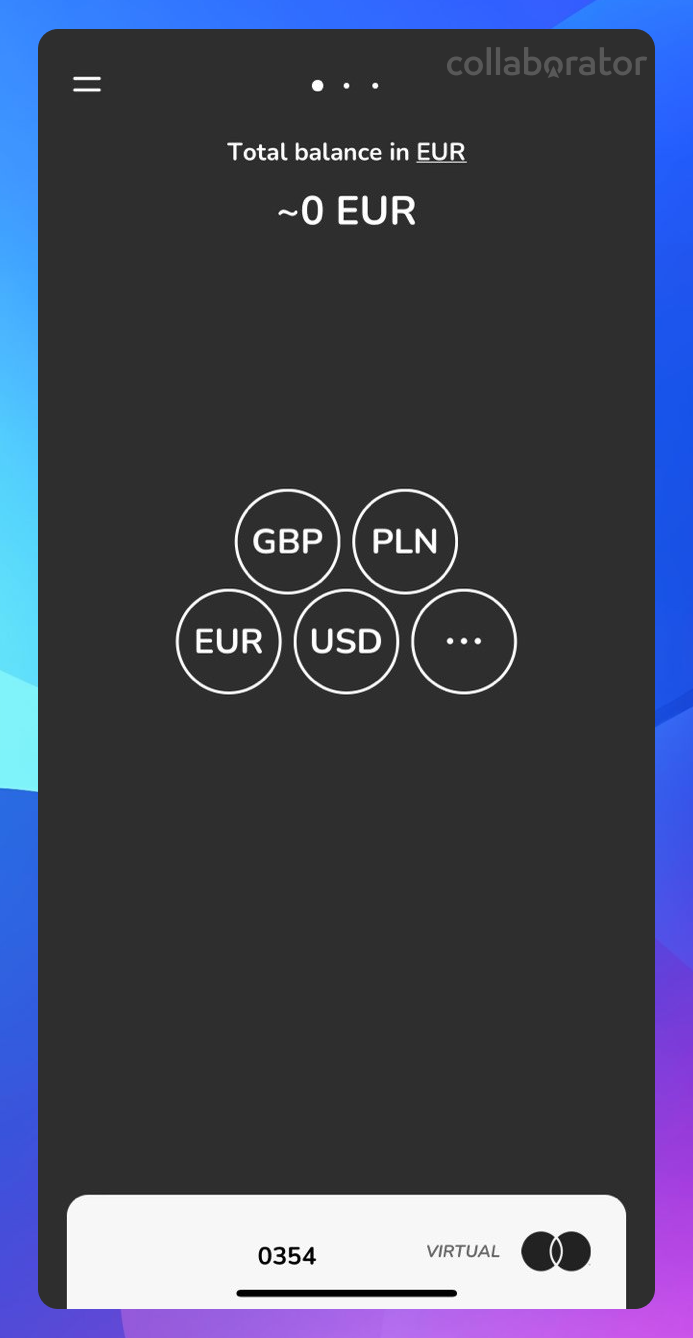The width and height of the screenshot is (693, 1338).
Task: Open the EUR account bubble
Action: 228,641
